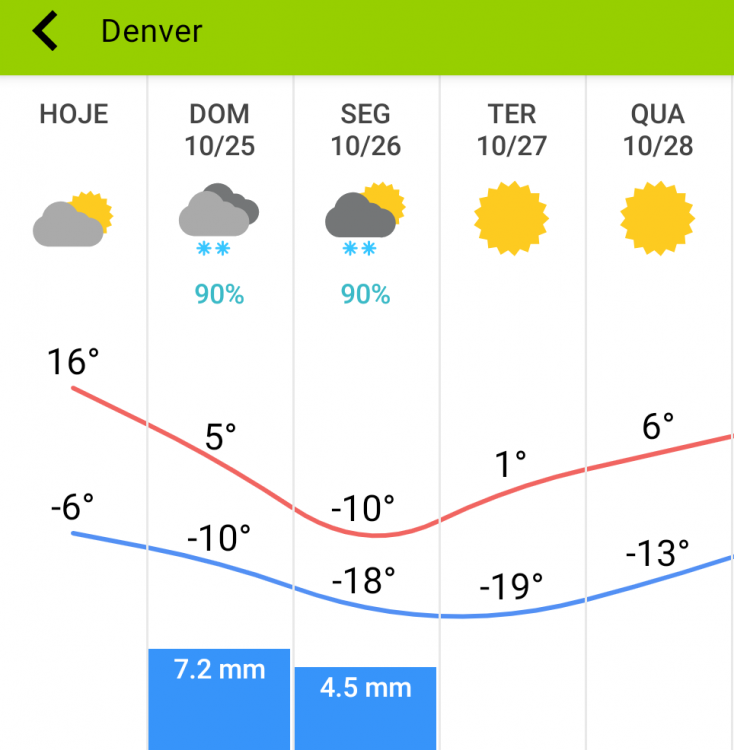Tap the 90% precipitation chance under DOM
The width and height of the screenshot is (734, 750).
pos(218,294)
